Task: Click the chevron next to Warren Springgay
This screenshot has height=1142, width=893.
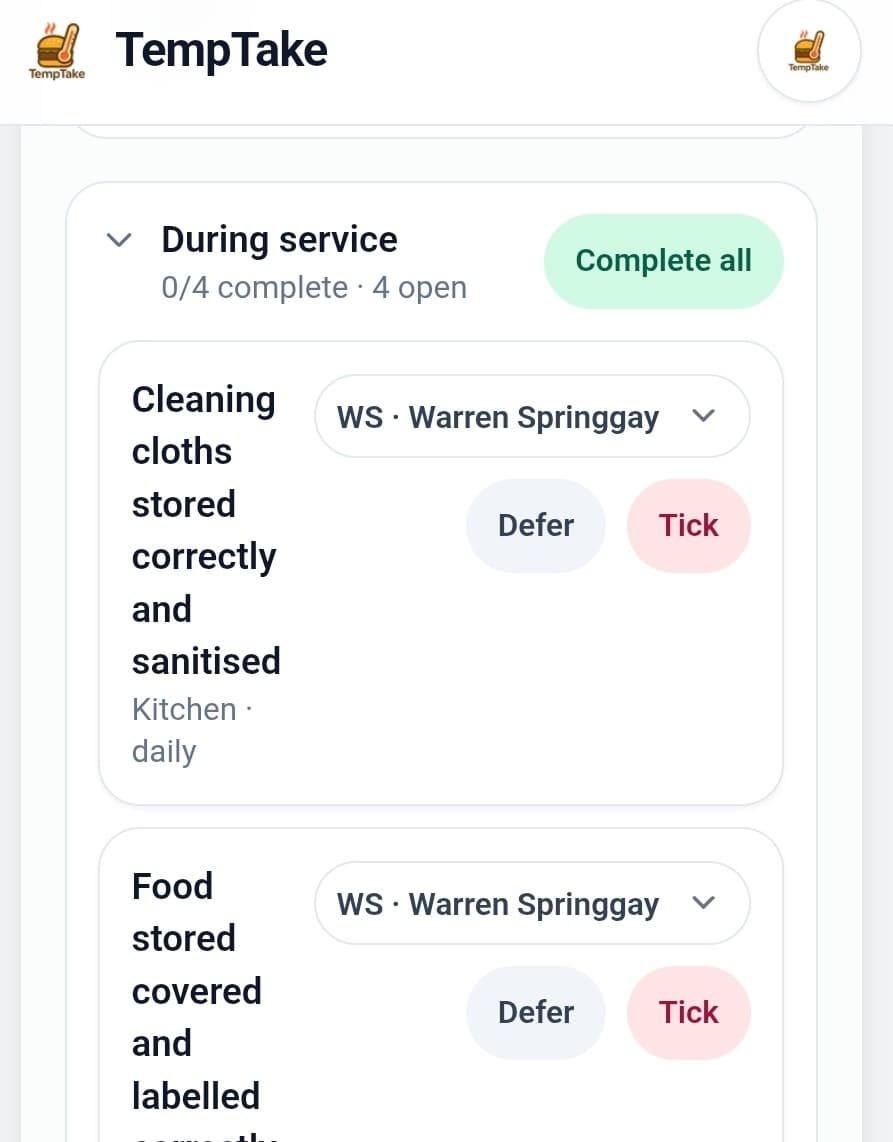Action: (x=703, y=416)
